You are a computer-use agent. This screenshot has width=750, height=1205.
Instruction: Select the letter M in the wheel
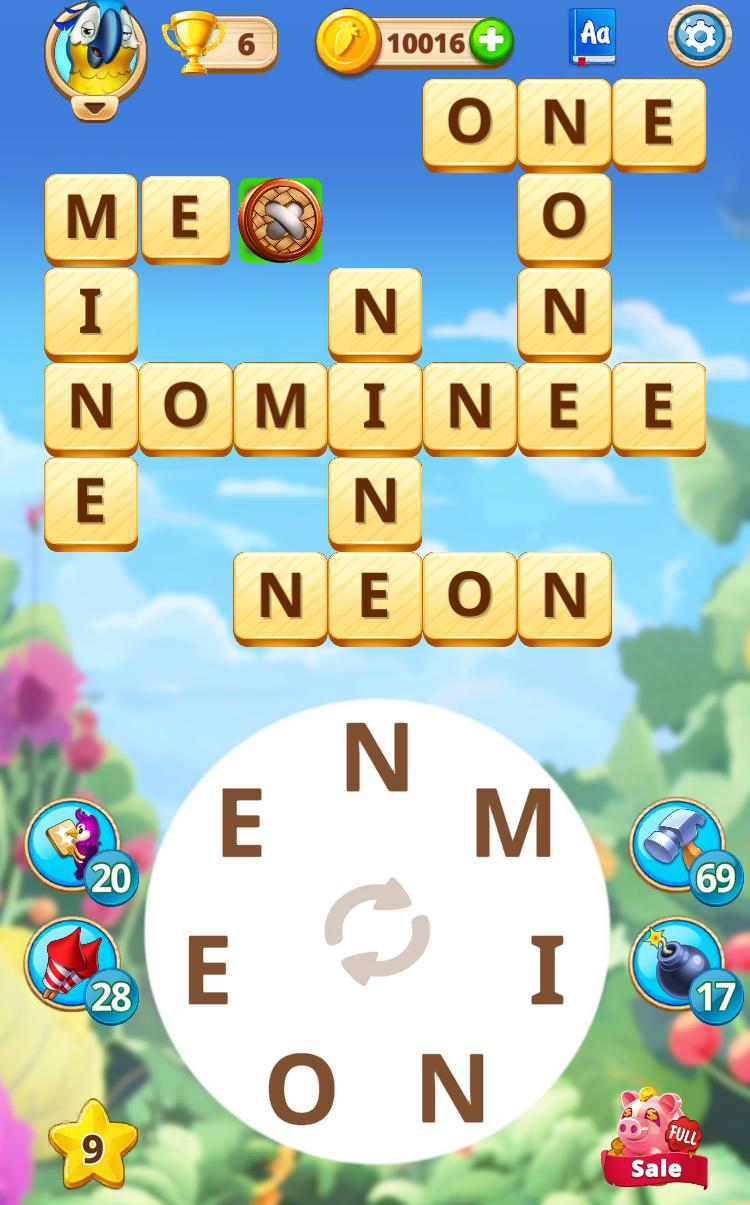(x=513, y=823)
